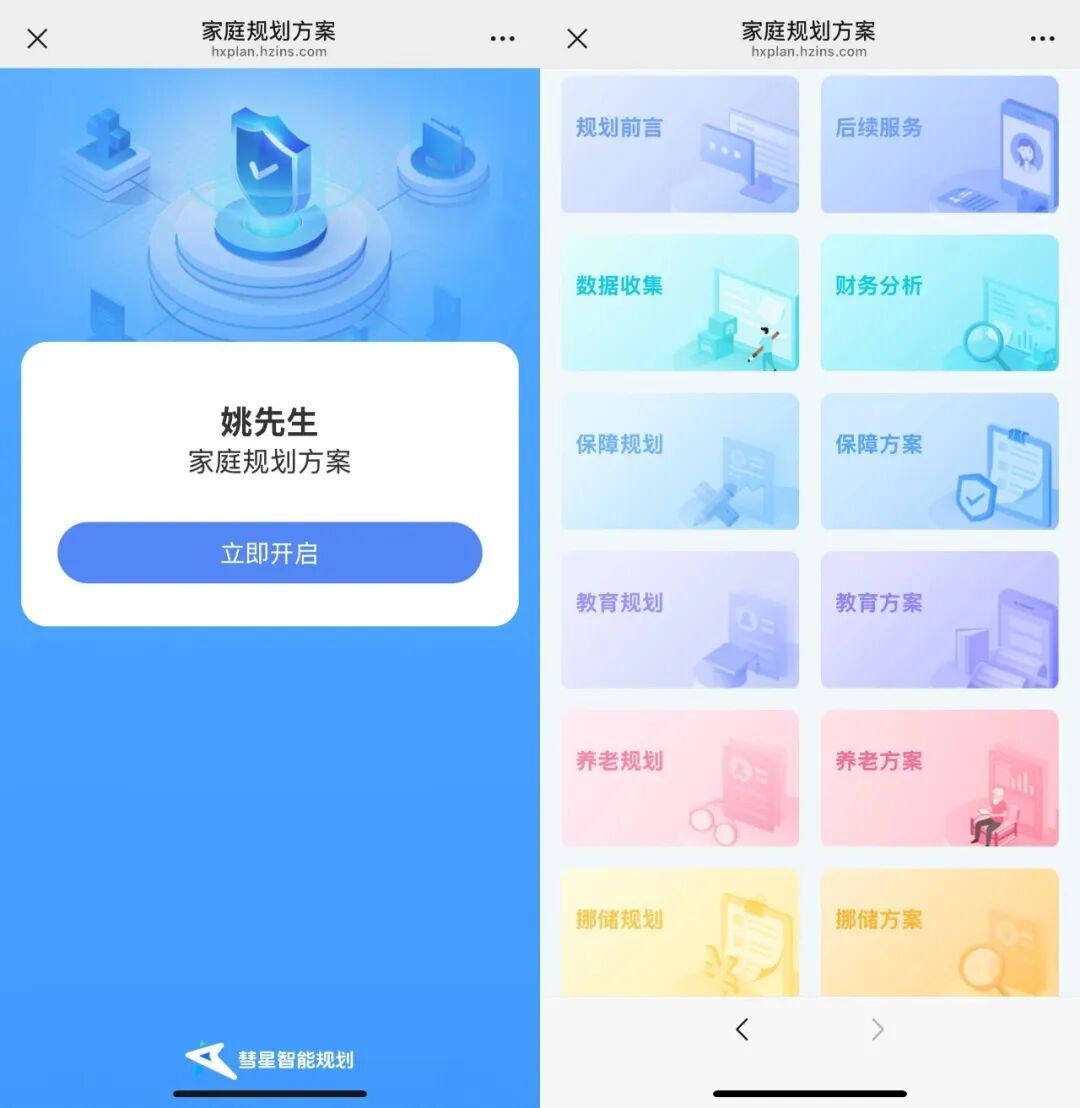Open the 教育规划 card

pos(680,619)
